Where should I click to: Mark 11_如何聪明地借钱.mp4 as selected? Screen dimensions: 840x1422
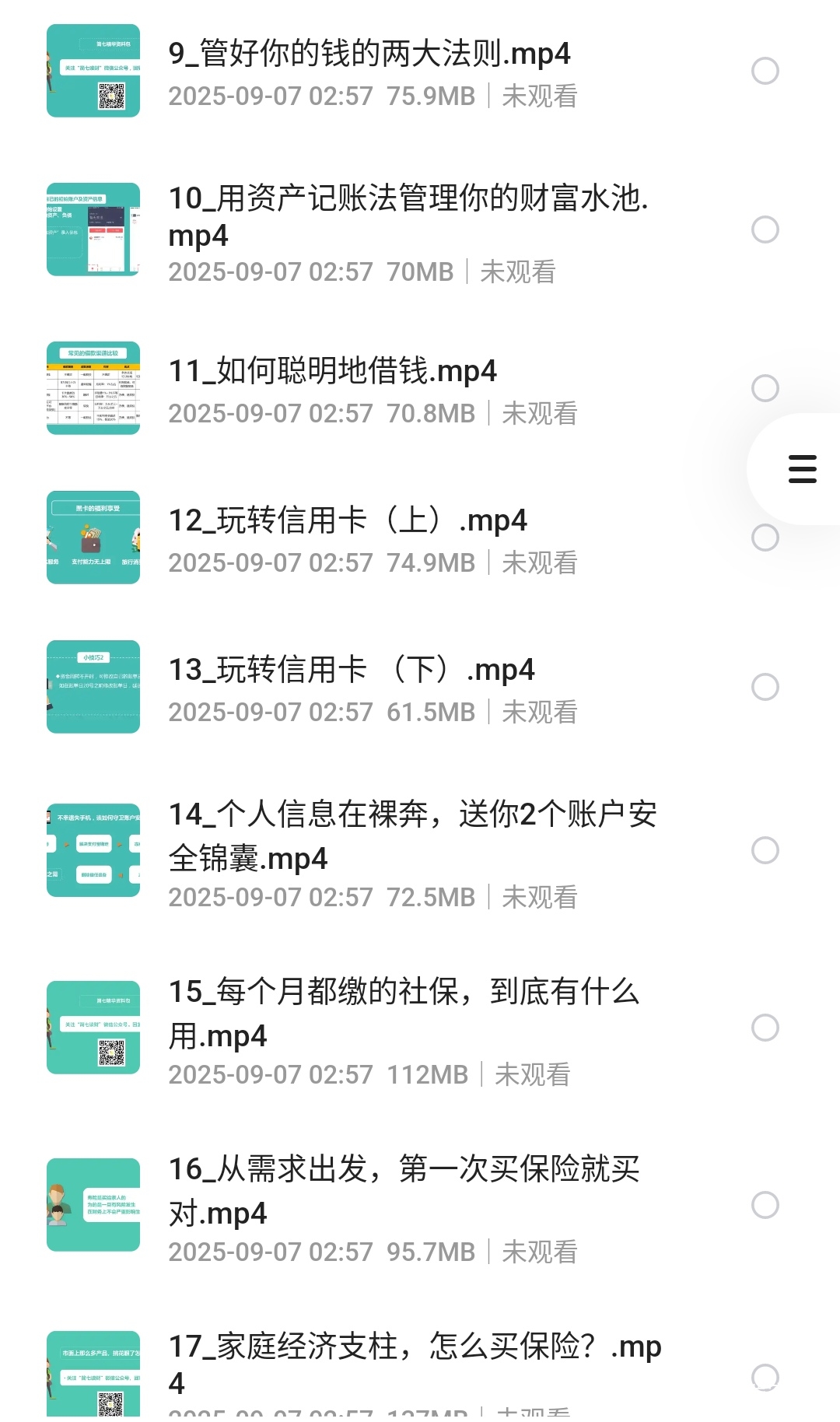[x=765, y=388]
